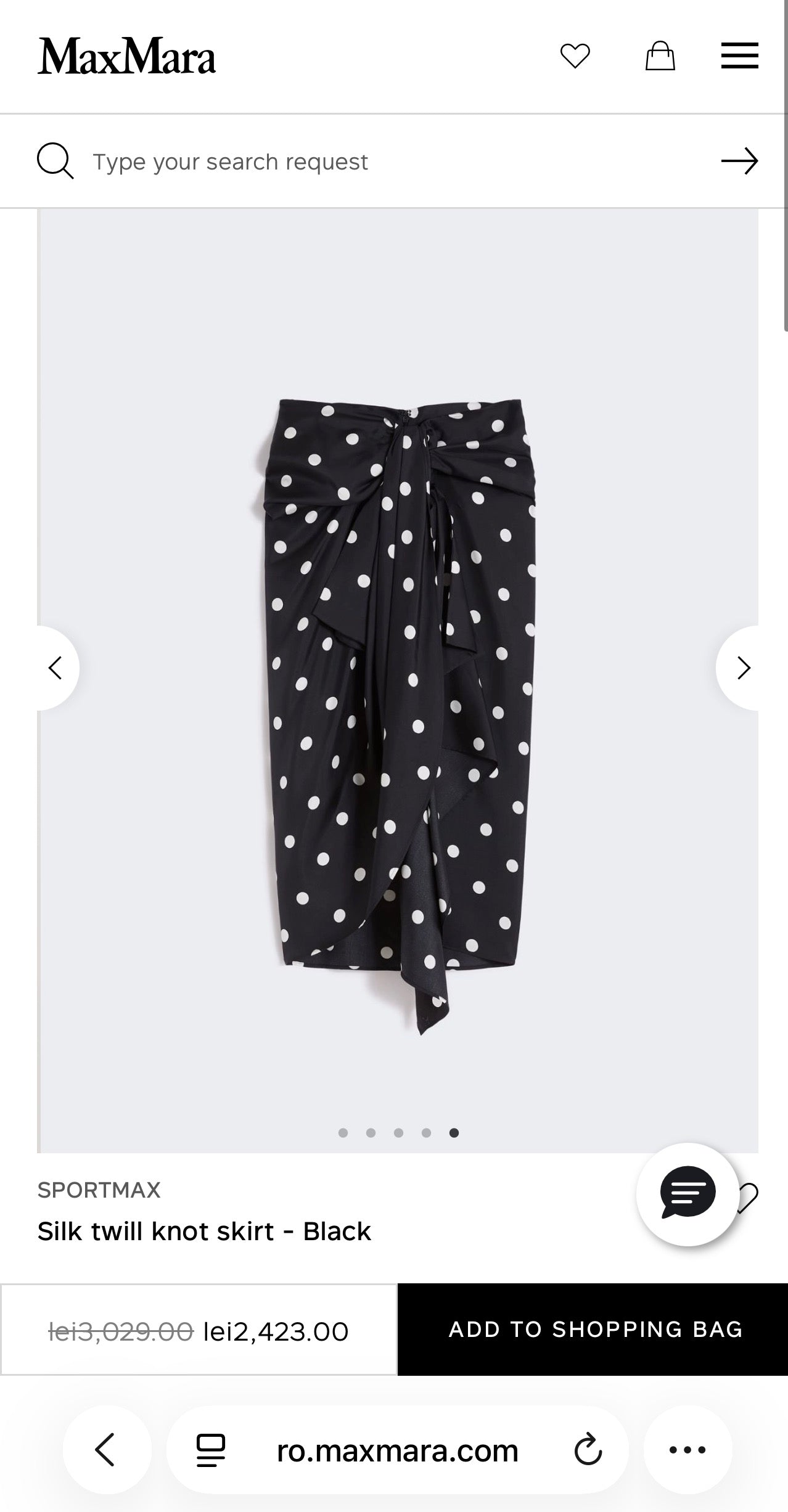788x1512 pixels.
Task: Open the browser overflow menu
Action: 687,1450
